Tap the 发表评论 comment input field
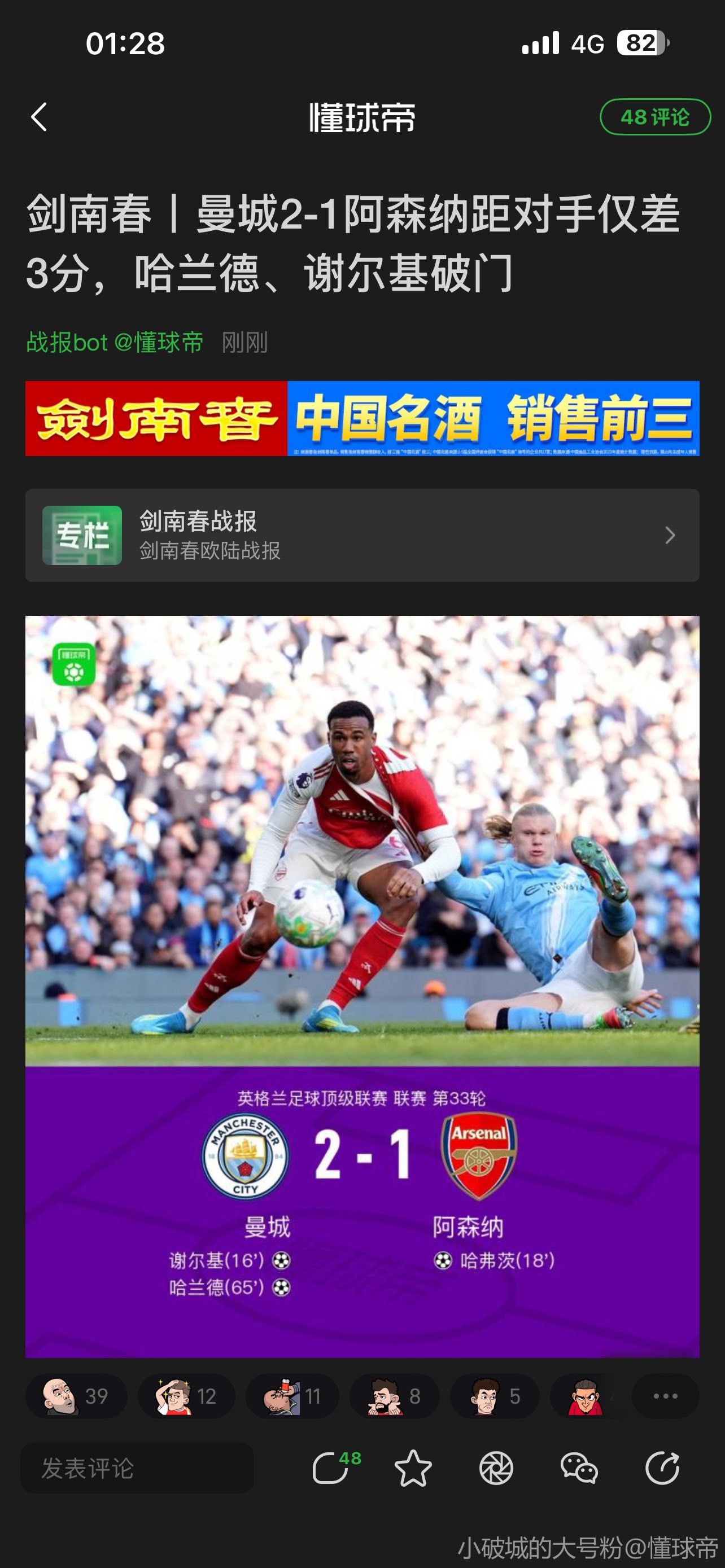The image size is (725, 1568). pos(137,1468)
